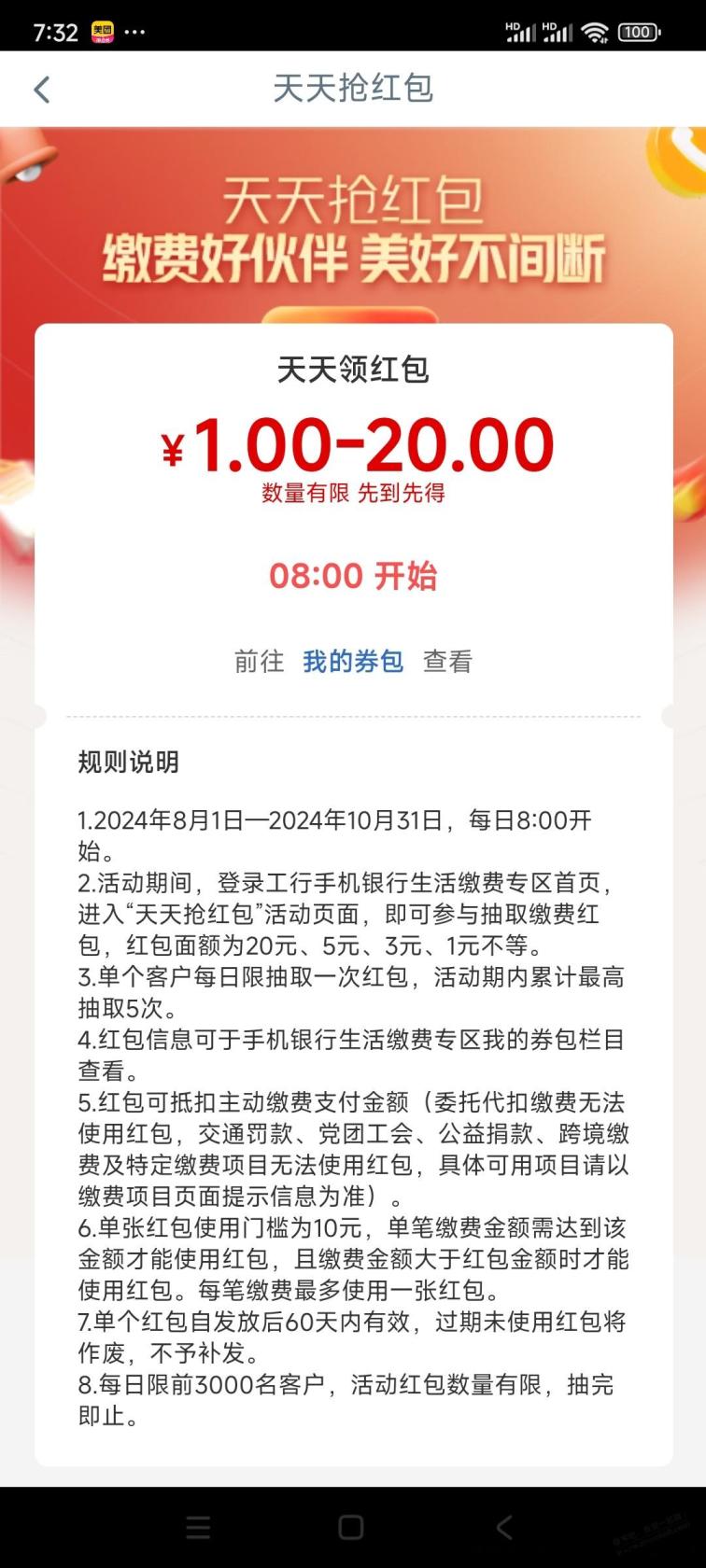The width and height of the screenshot is (706, 1568).
Task: Open the 我的券包 link
Action: pyautogui.click(x=353, y=662)
